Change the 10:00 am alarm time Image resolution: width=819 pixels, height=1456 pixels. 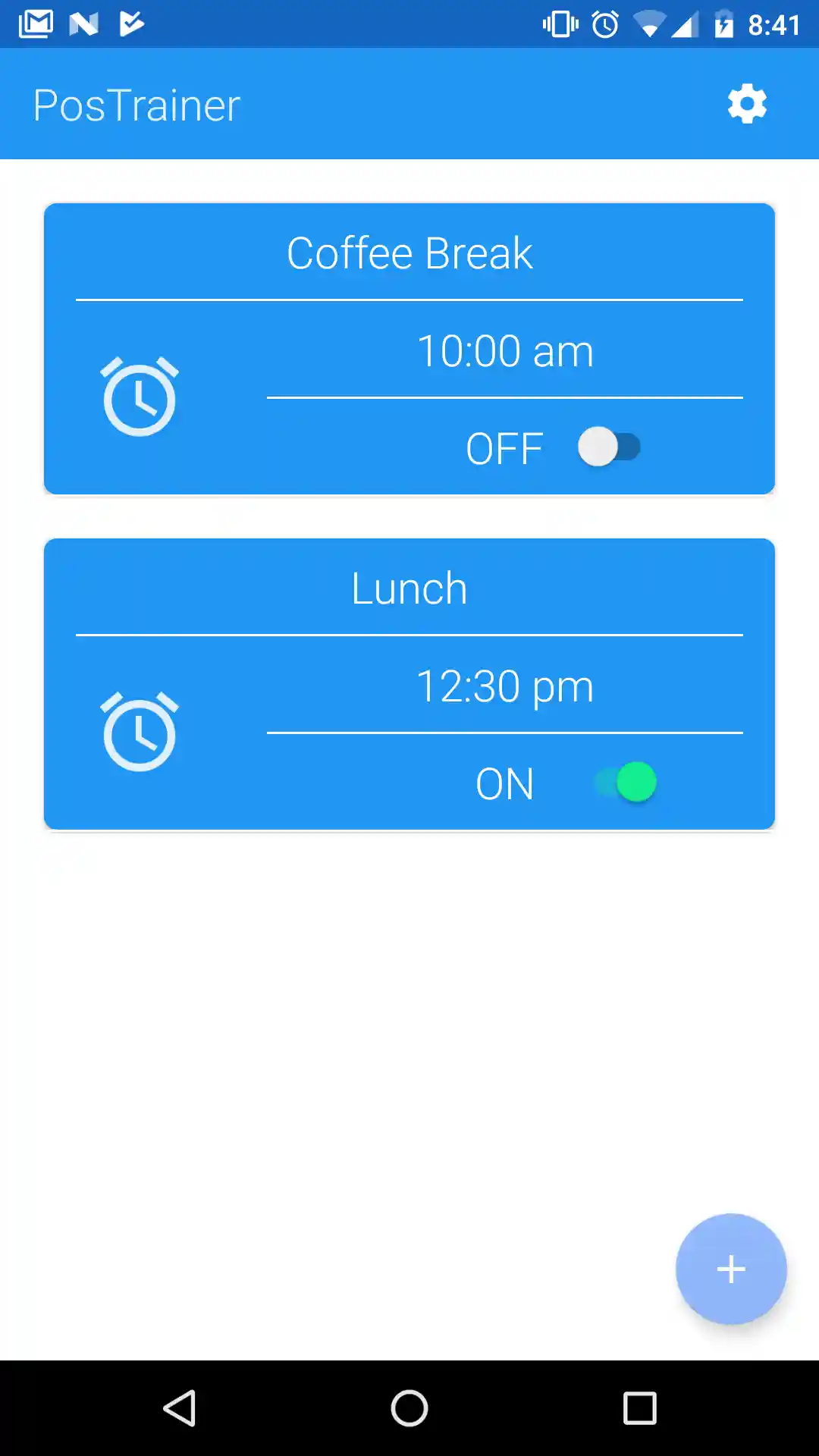tap(505, 352)
